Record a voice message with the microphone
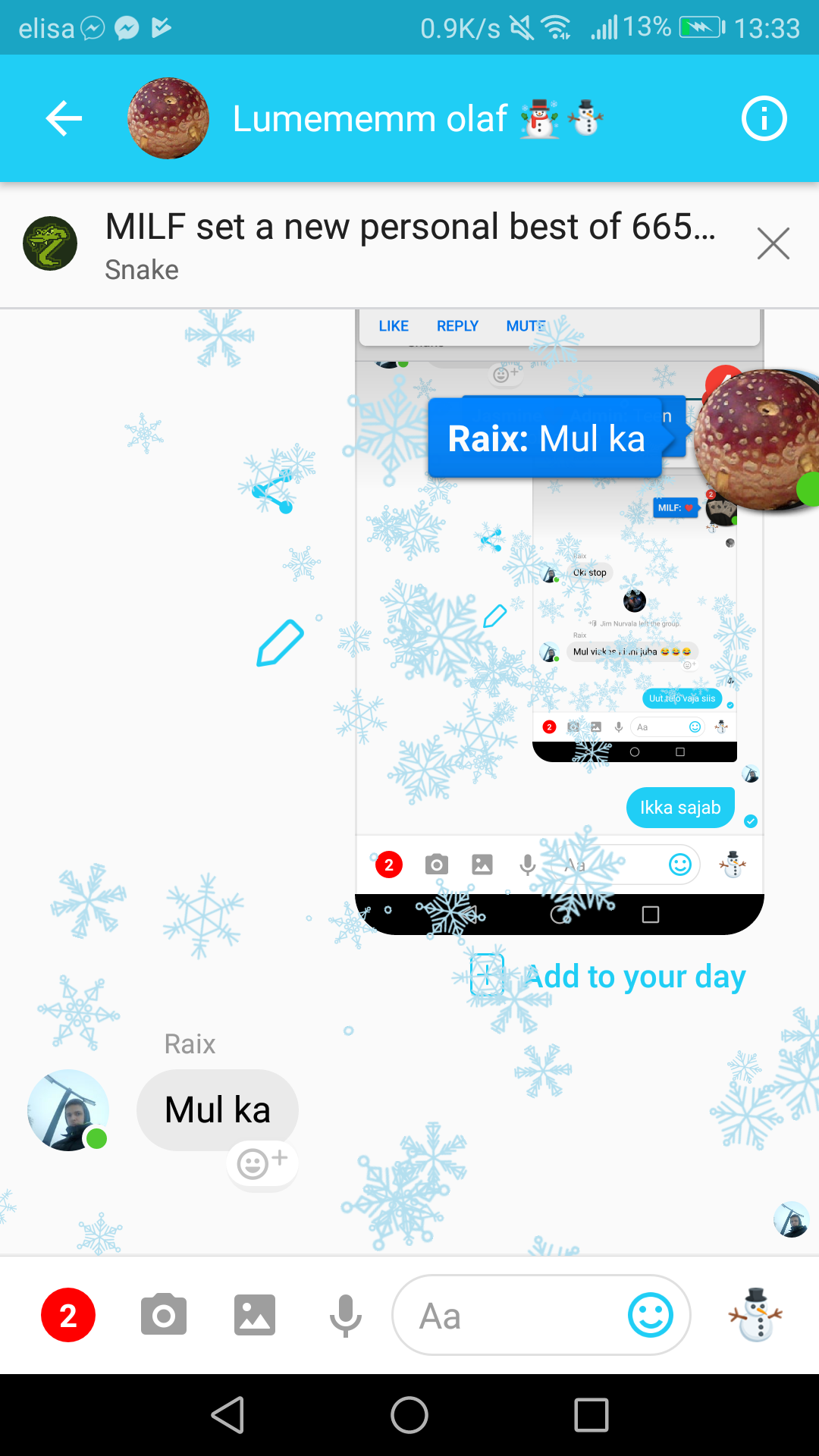The image size is (819, 1456). tap(346, 1316)
